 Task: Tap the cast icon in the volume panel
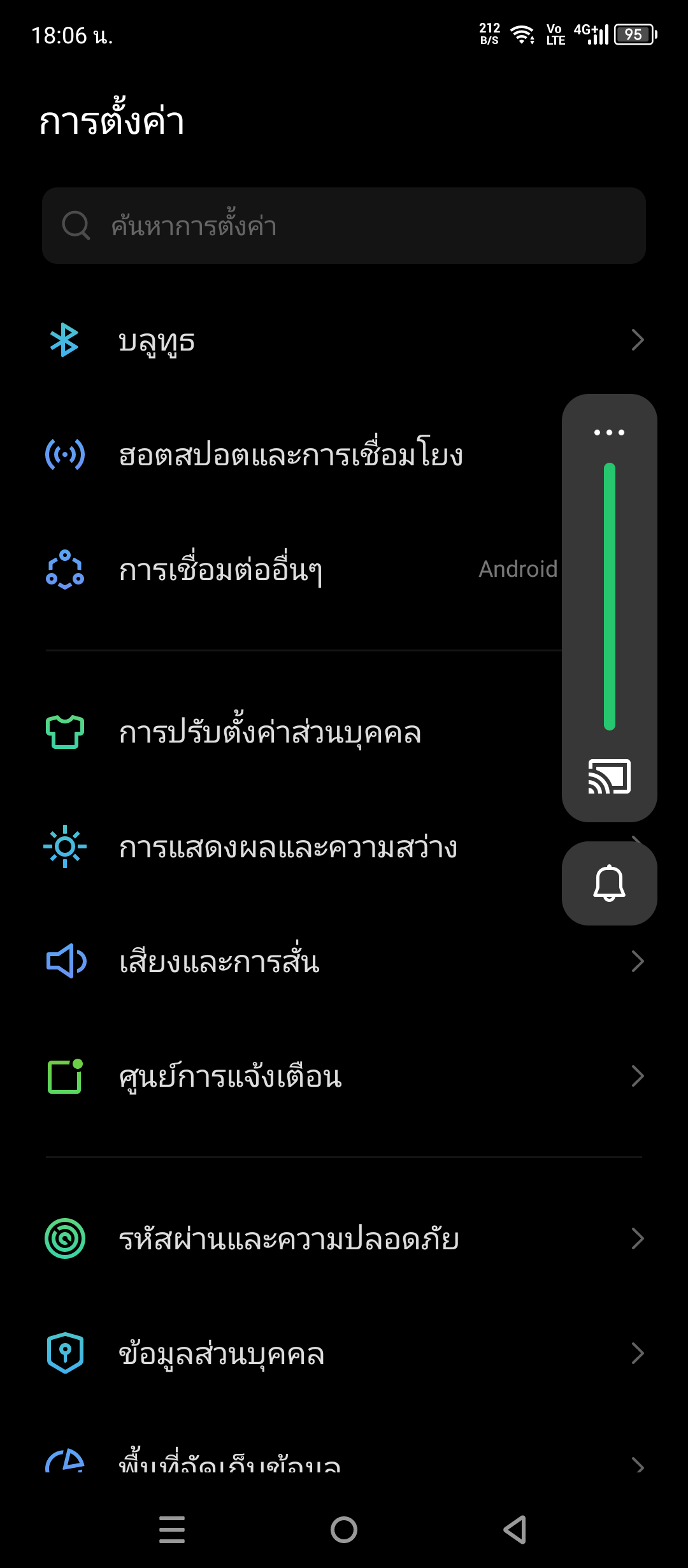point(610,776)
